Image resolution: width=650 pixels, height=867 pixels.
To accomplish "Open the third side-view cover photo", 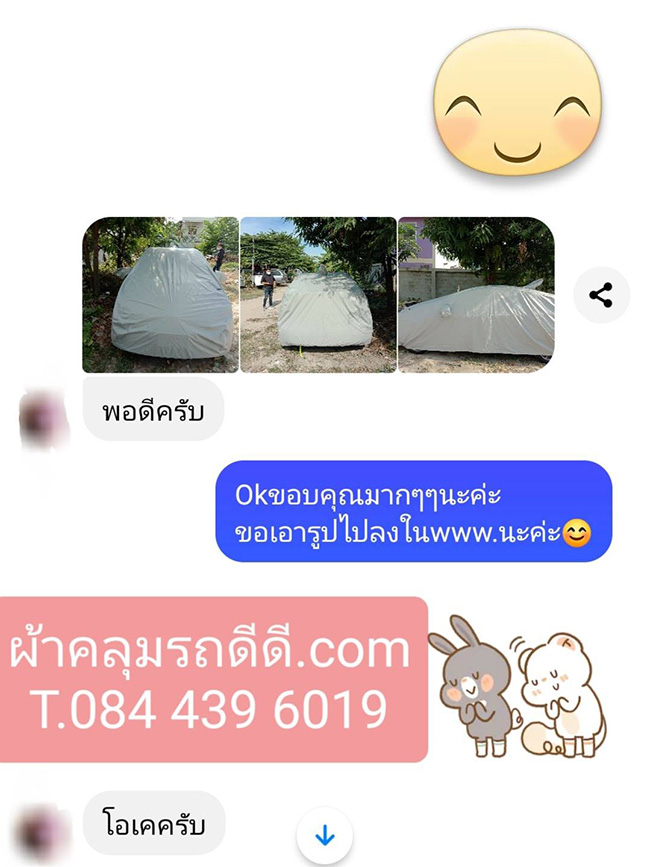I will (x=476, y=295).
